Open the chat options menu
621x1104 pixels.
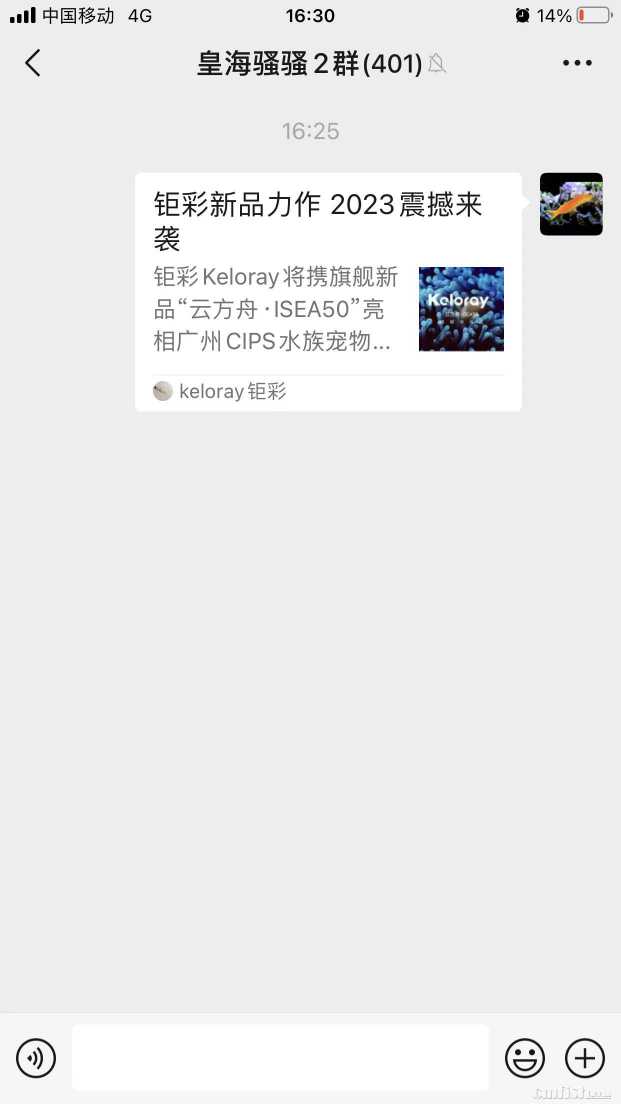point(577,64)
